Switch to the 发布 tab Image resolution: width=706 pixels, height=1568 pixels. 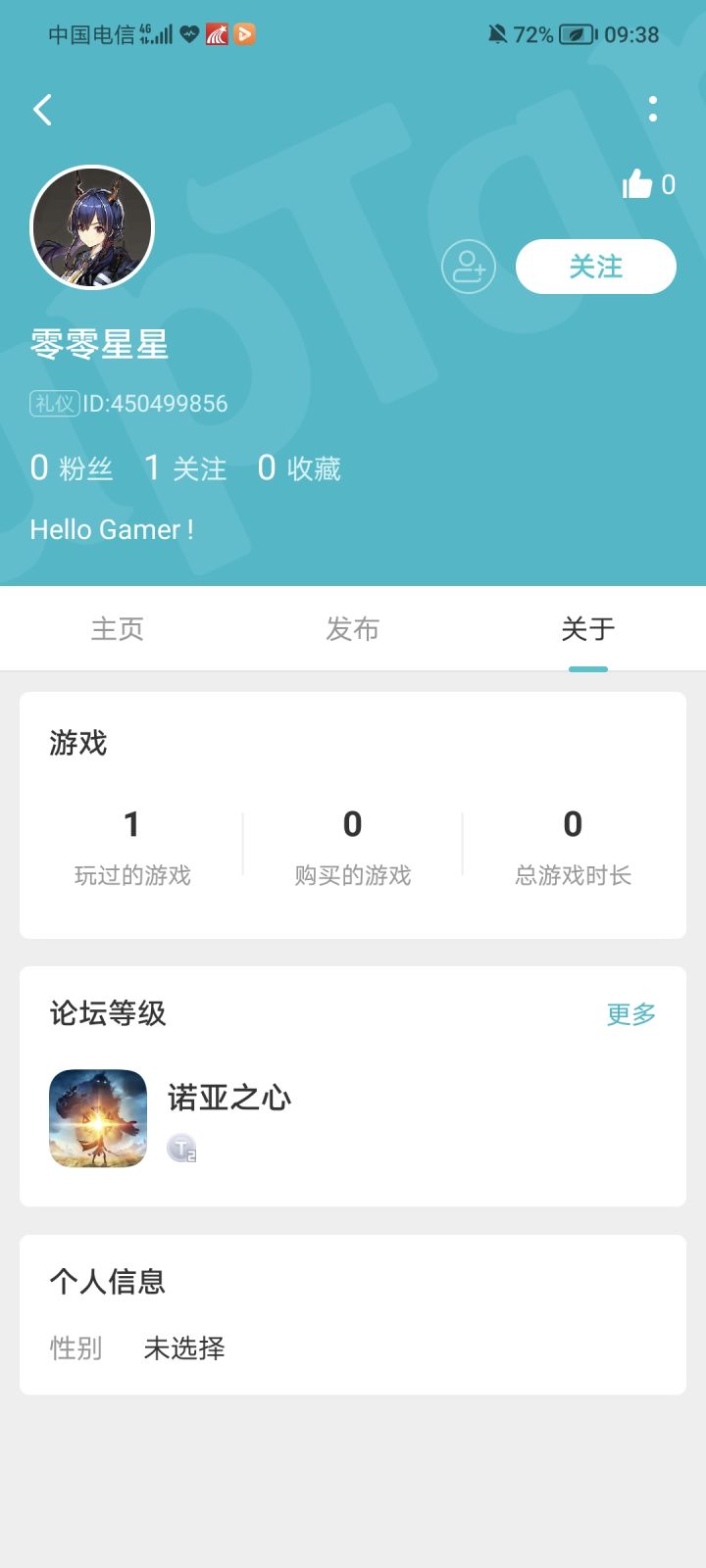click(353, 629)
